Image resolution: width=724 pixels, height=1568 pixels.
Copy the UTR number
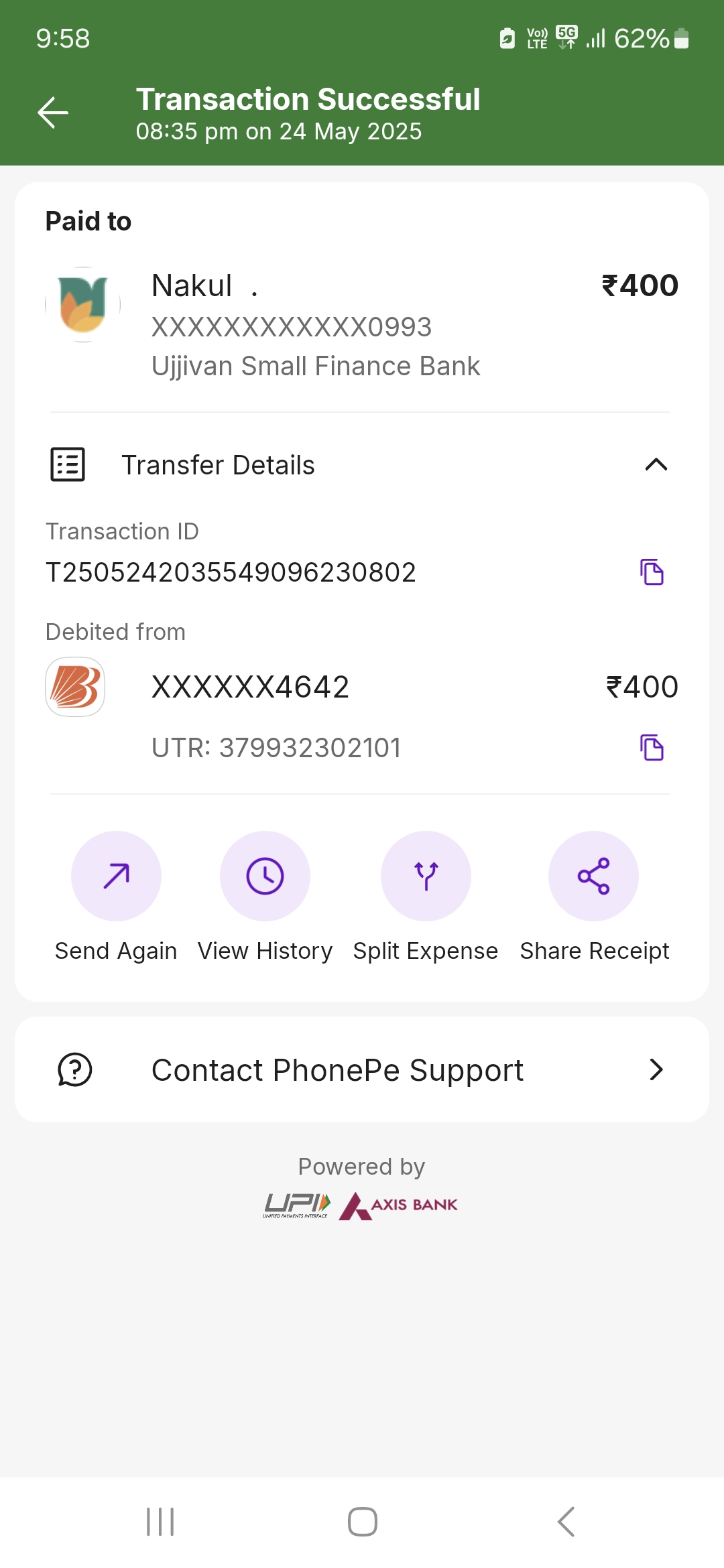coord(652,748)
